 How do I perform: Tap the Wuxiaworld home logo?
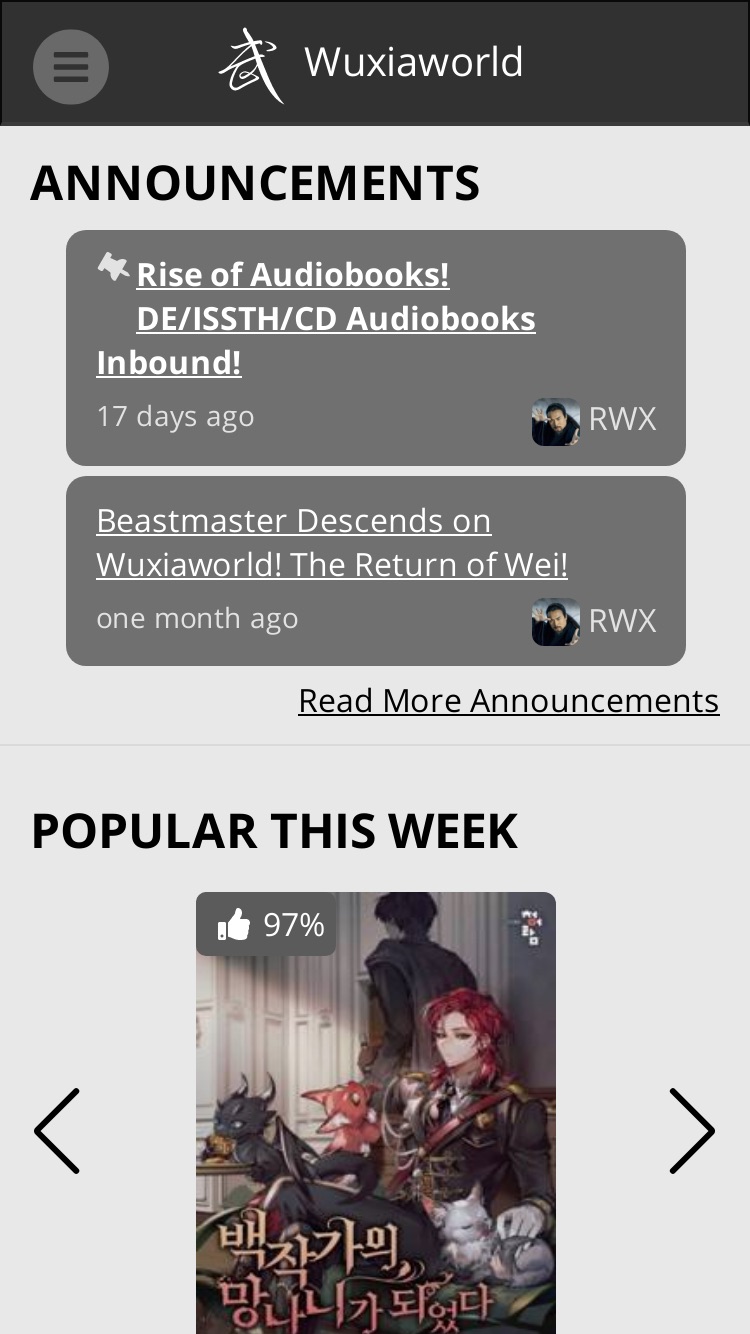[371, 64]
